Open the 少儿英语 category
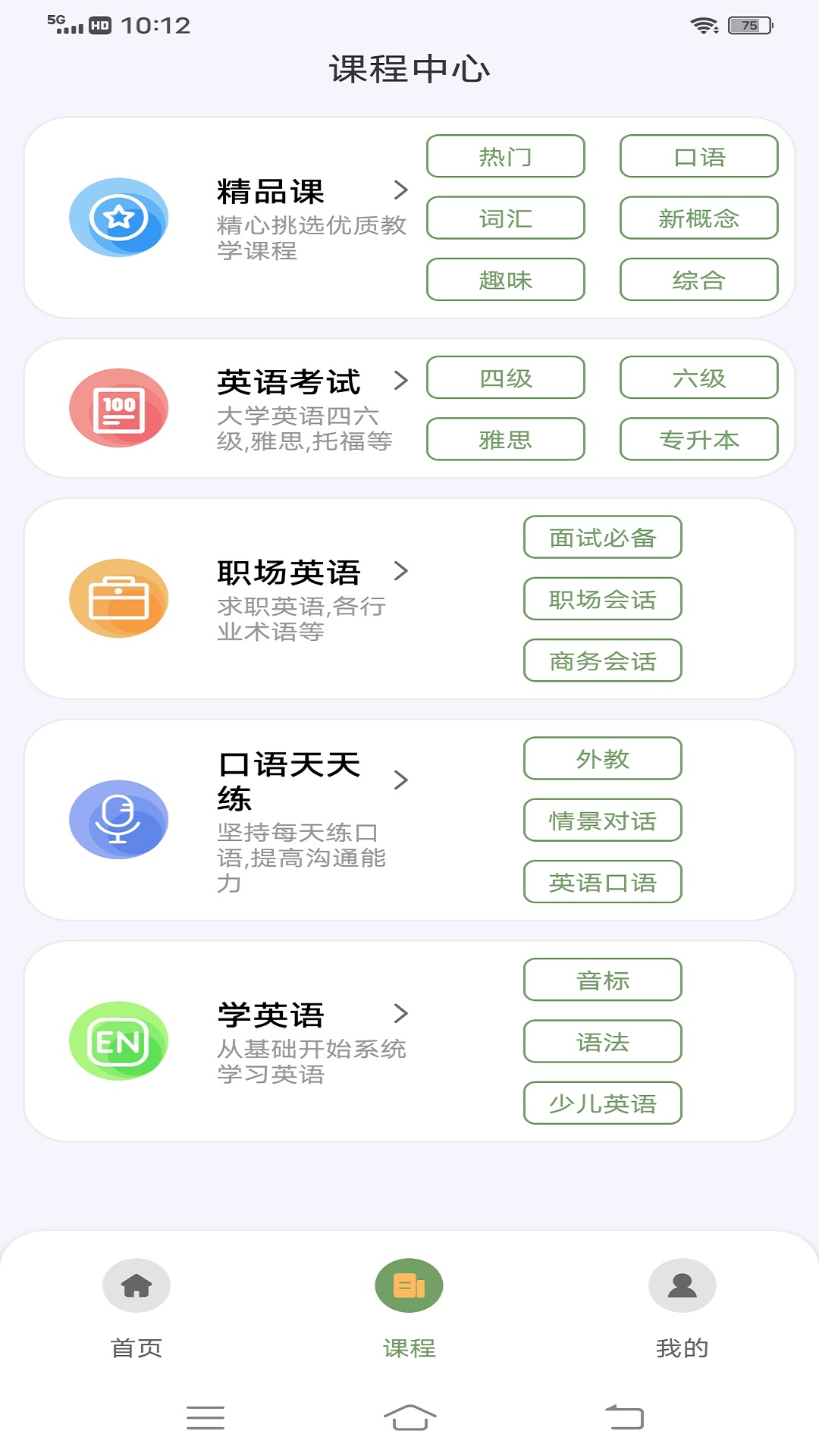Viewport: 819px width, 1456px height. [x=602, y=1103]
